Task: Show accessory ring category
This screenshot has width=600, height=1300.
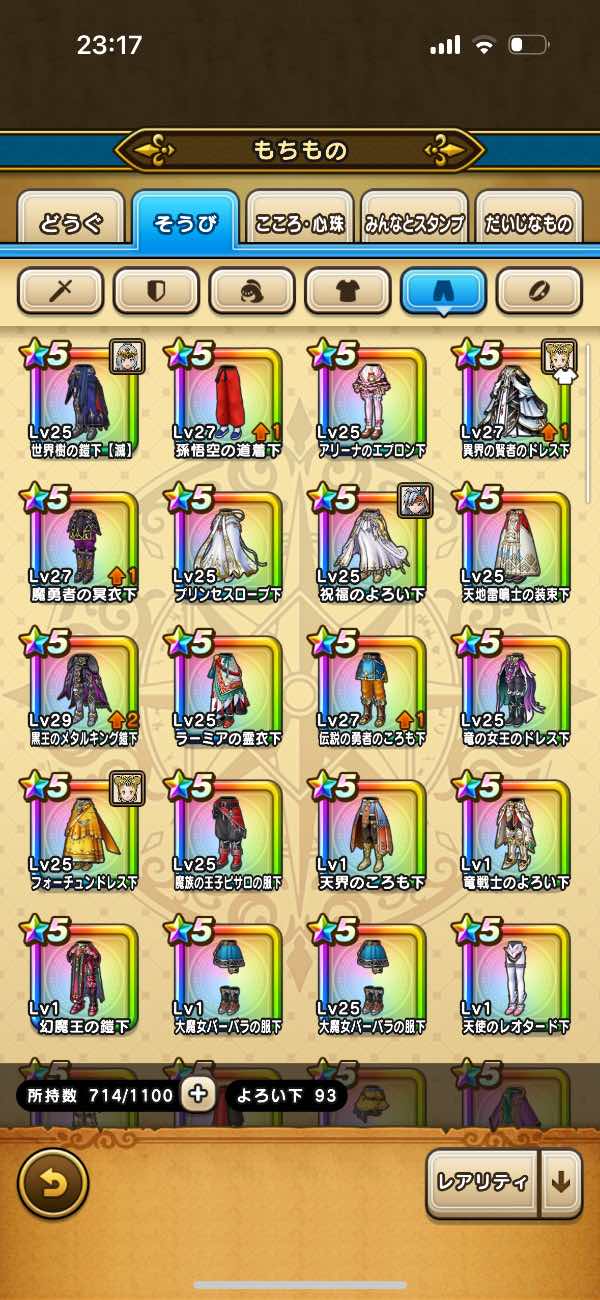Action: pos(540,290)
